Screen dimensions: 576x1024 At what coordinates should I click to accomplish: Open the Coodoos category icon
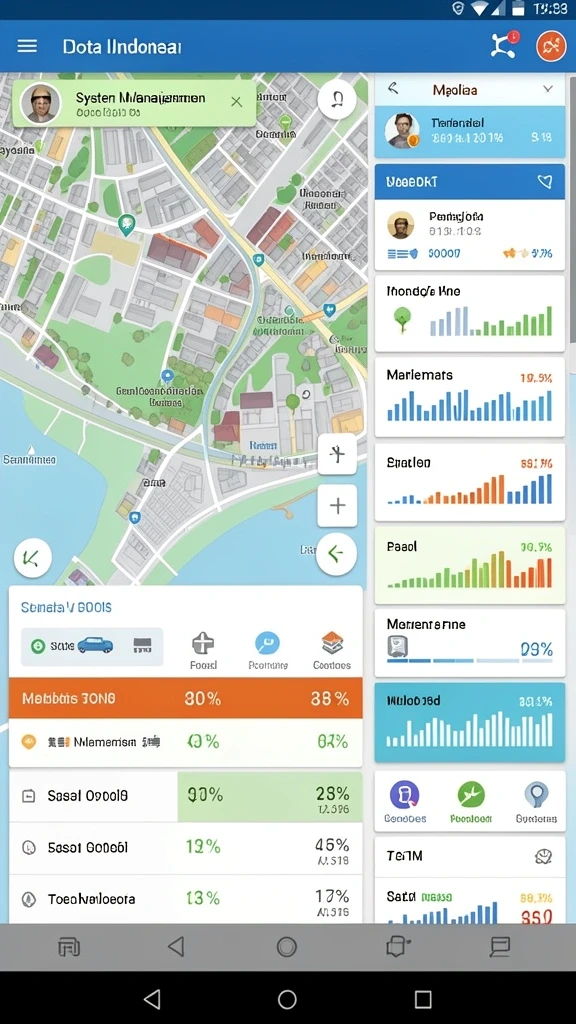332,644
